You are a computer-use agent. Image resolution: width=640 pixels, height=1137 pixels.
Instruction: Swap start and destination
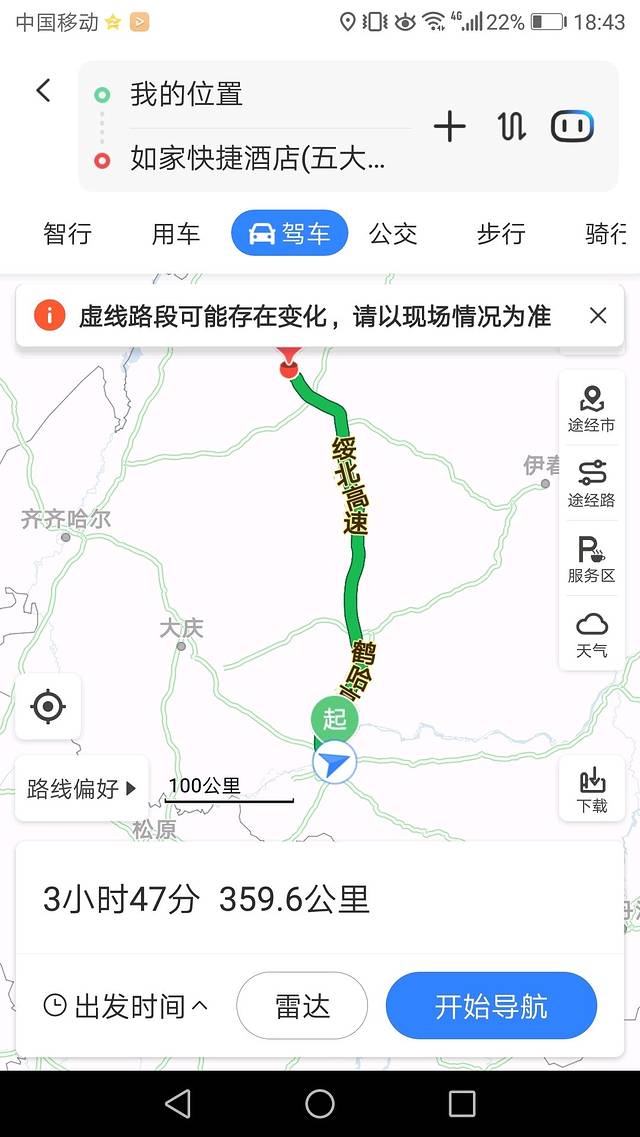pos(511,126)
